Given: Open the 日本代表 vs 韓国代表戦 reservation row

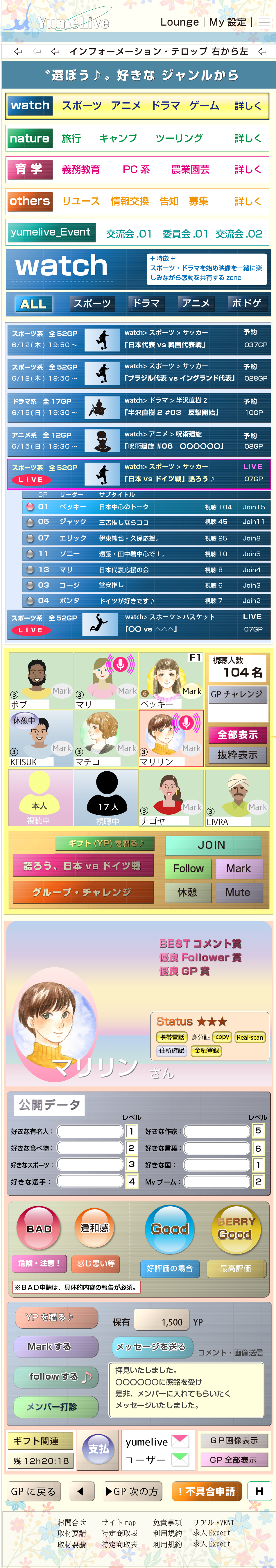Looking at the screenshot, I should tap(138, 339).
